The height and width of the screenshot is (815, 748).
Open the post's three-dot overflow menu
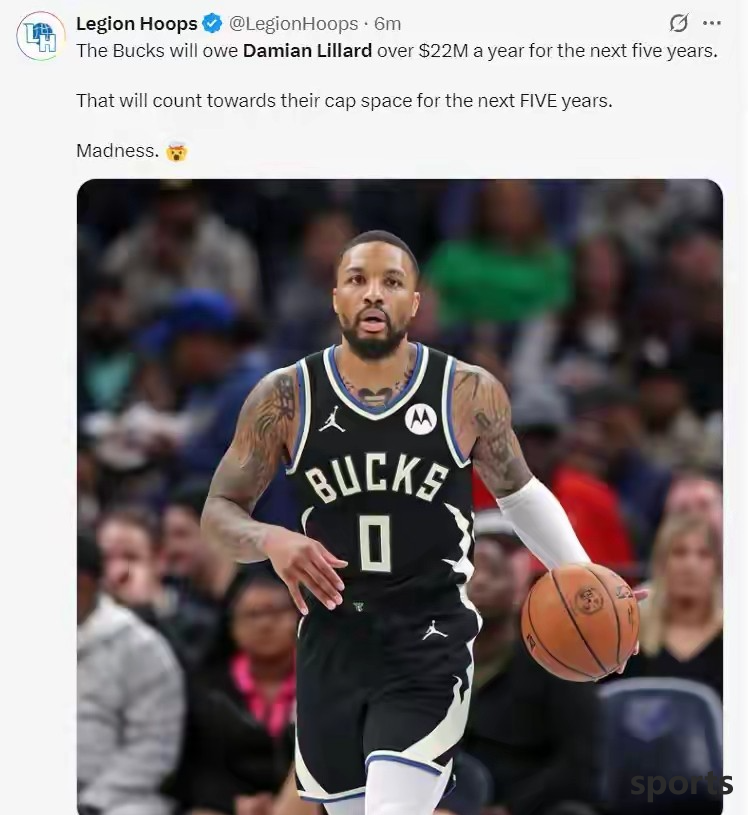[712, 23]
